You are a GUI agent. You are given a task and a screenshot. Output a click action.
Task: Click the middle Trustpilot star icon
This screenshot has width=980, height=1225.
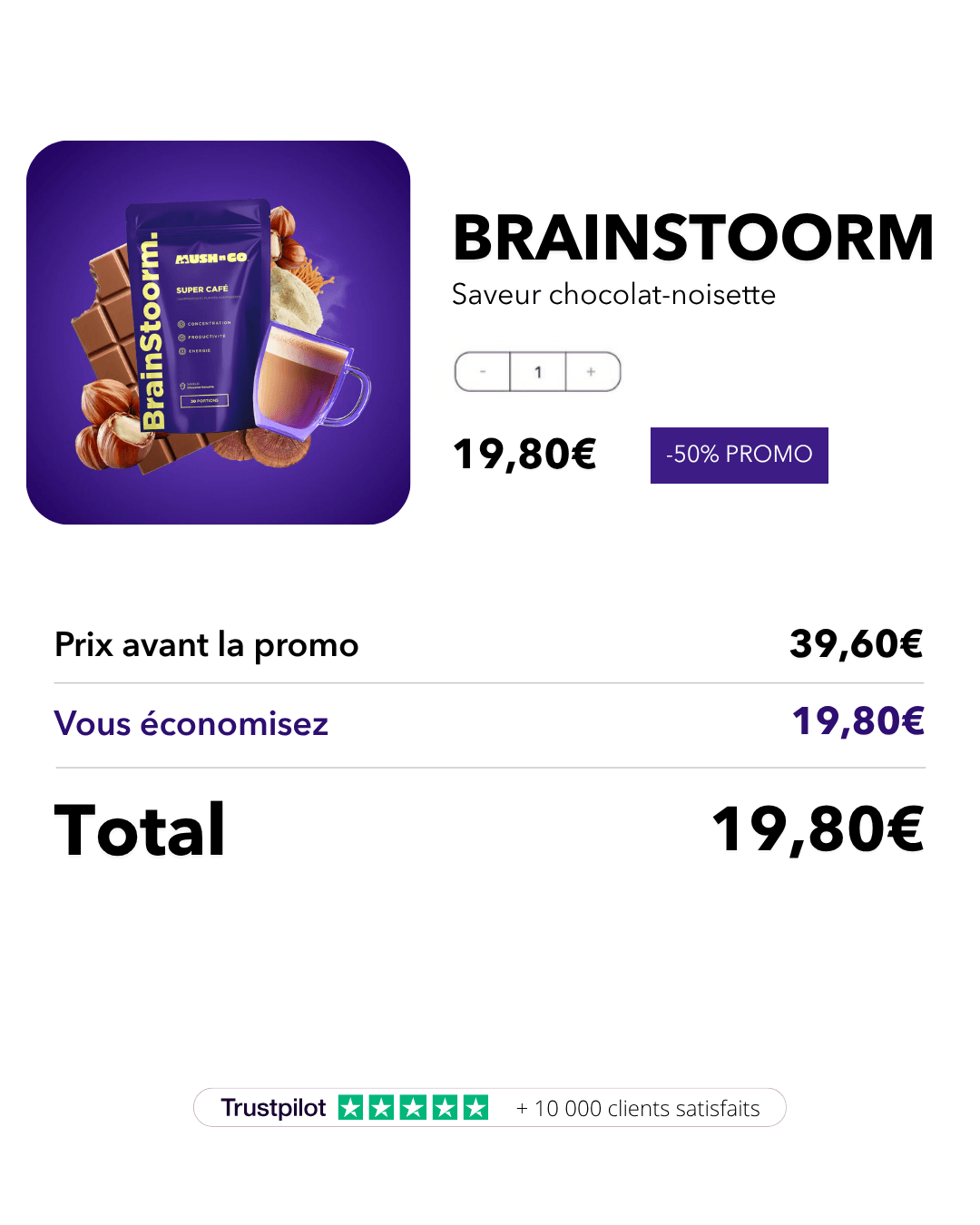point(414,1107)
